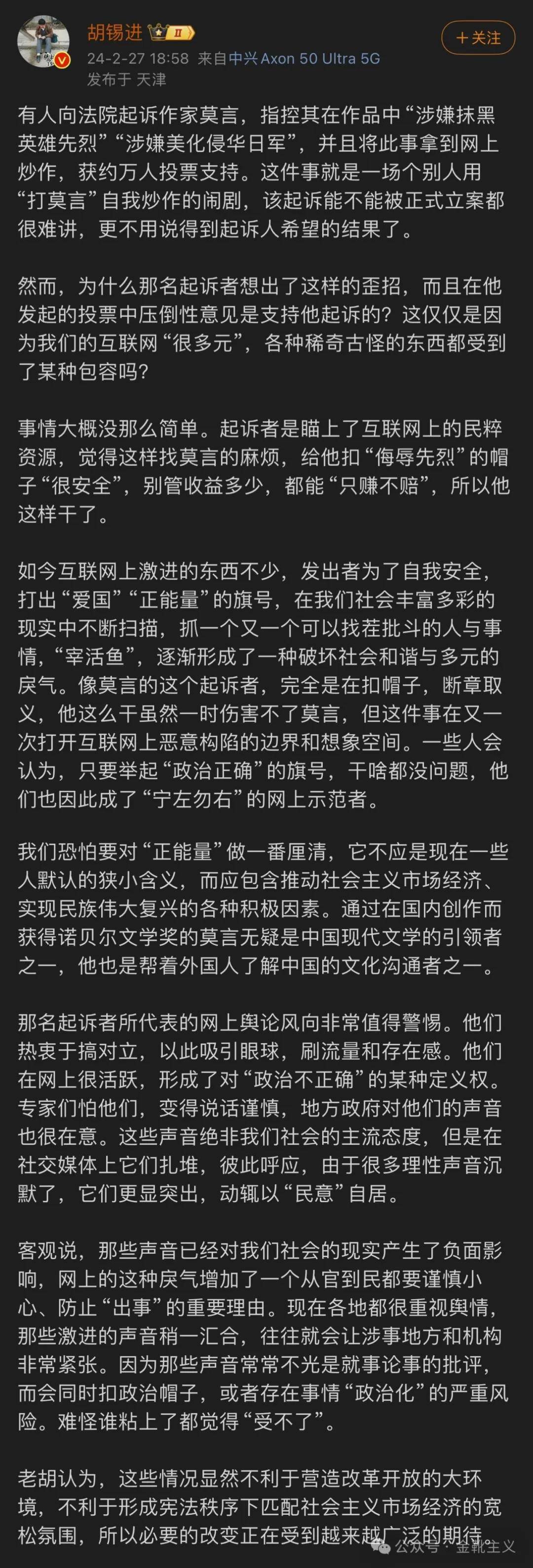Open the 胡锡进 username link
The image size is (533, 1568).
pos(114,32)
